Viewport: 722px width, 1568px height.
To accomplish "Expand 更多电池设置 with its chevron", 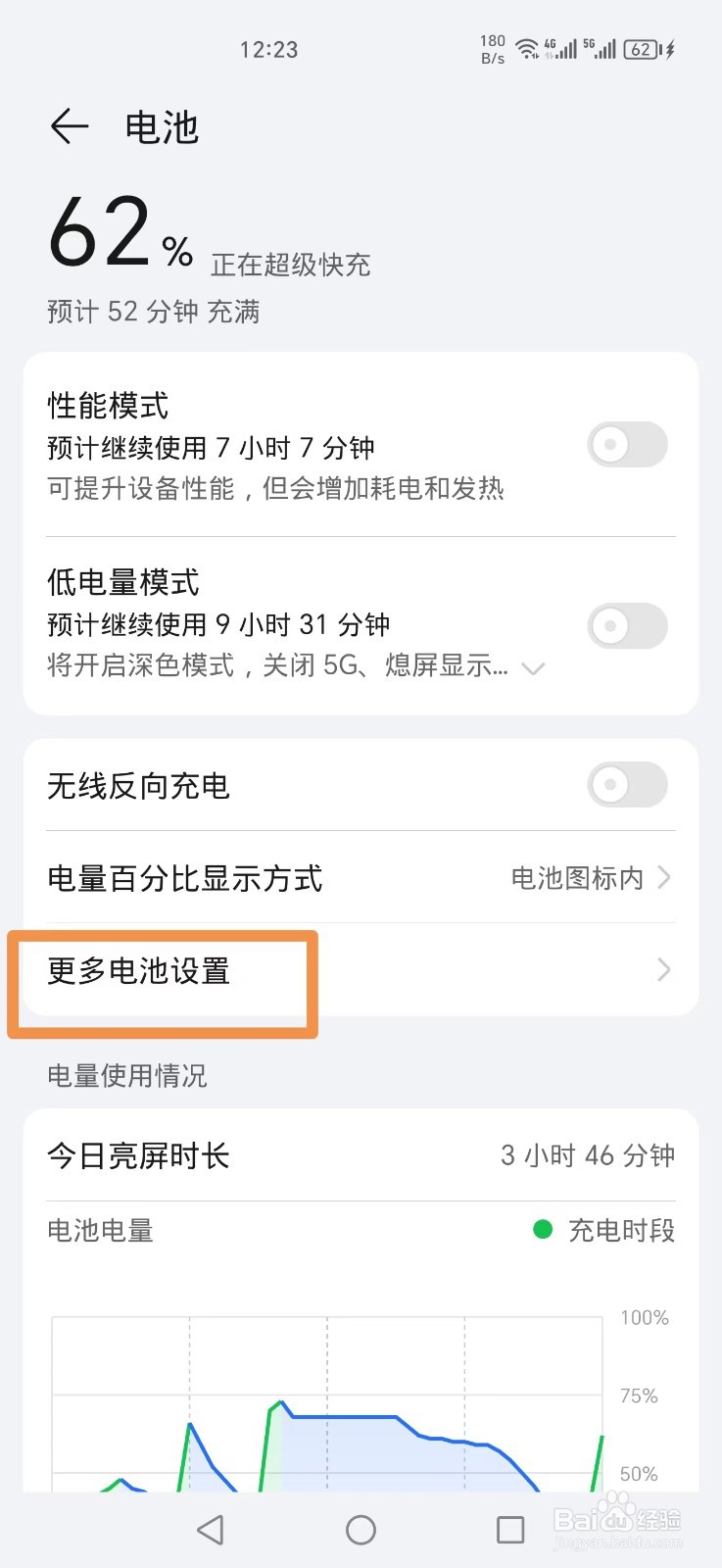I will click(663, 969).
